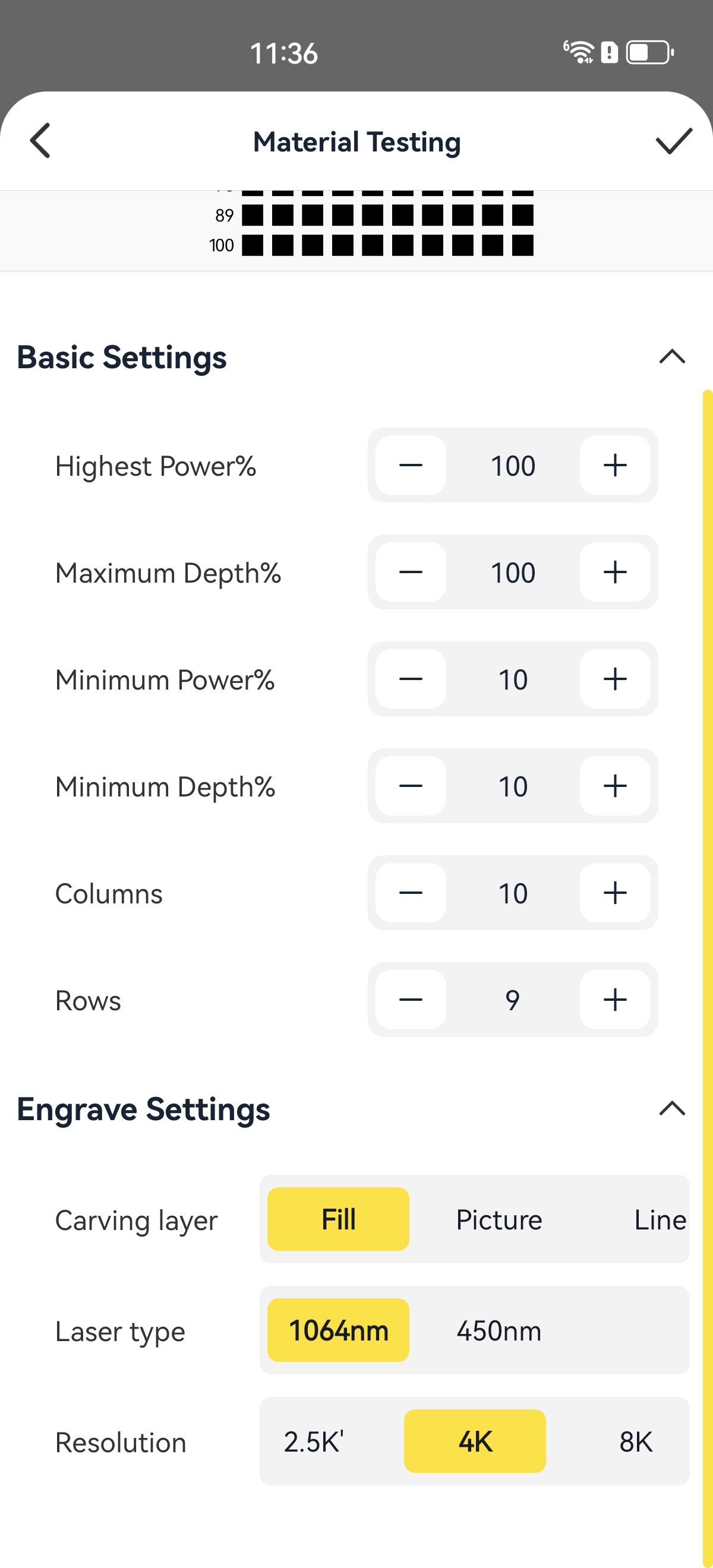Go back from Material Testing

coord(41,141)
